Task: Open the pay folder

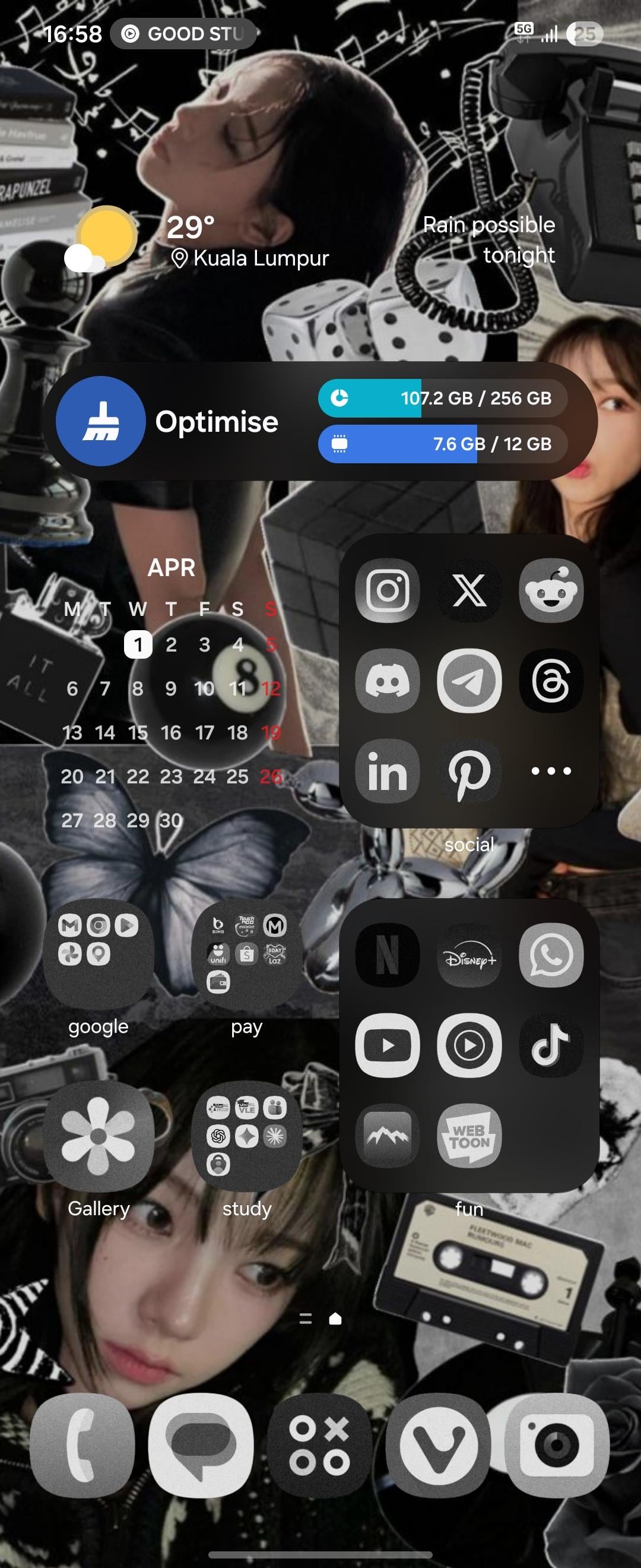Action: point(246,954)
